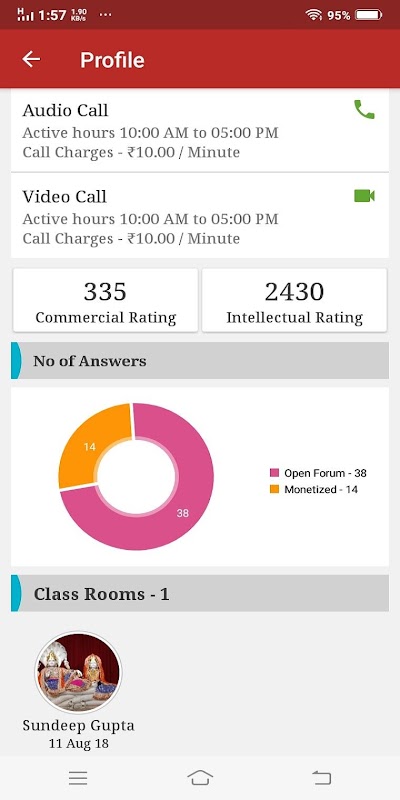400x800 pixels.
Task: Open Sundeep Gupta class room
Action: [x=78, y=671]
